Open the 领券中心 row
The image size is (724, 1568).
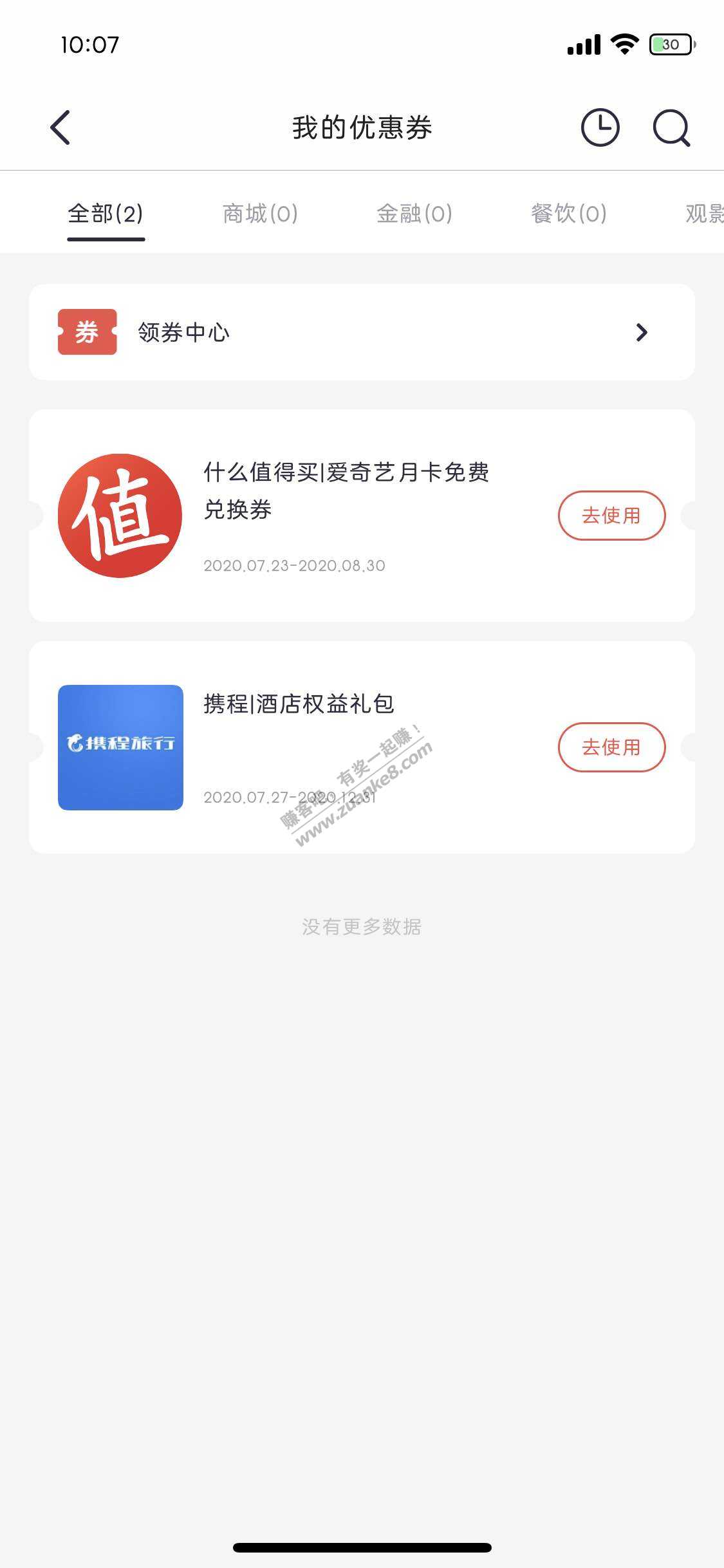(362, 332)
